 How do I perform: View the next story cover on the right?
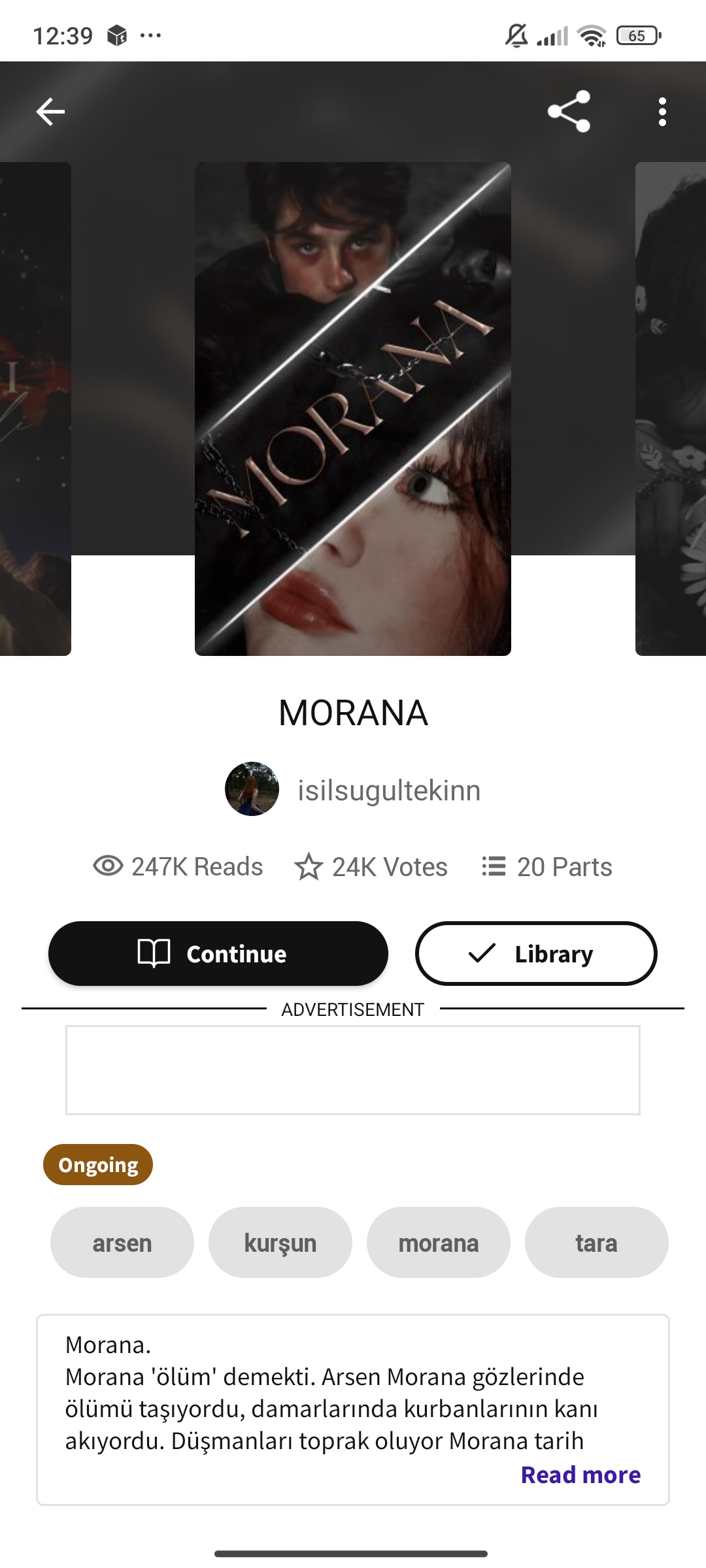[x=671, y=409]
